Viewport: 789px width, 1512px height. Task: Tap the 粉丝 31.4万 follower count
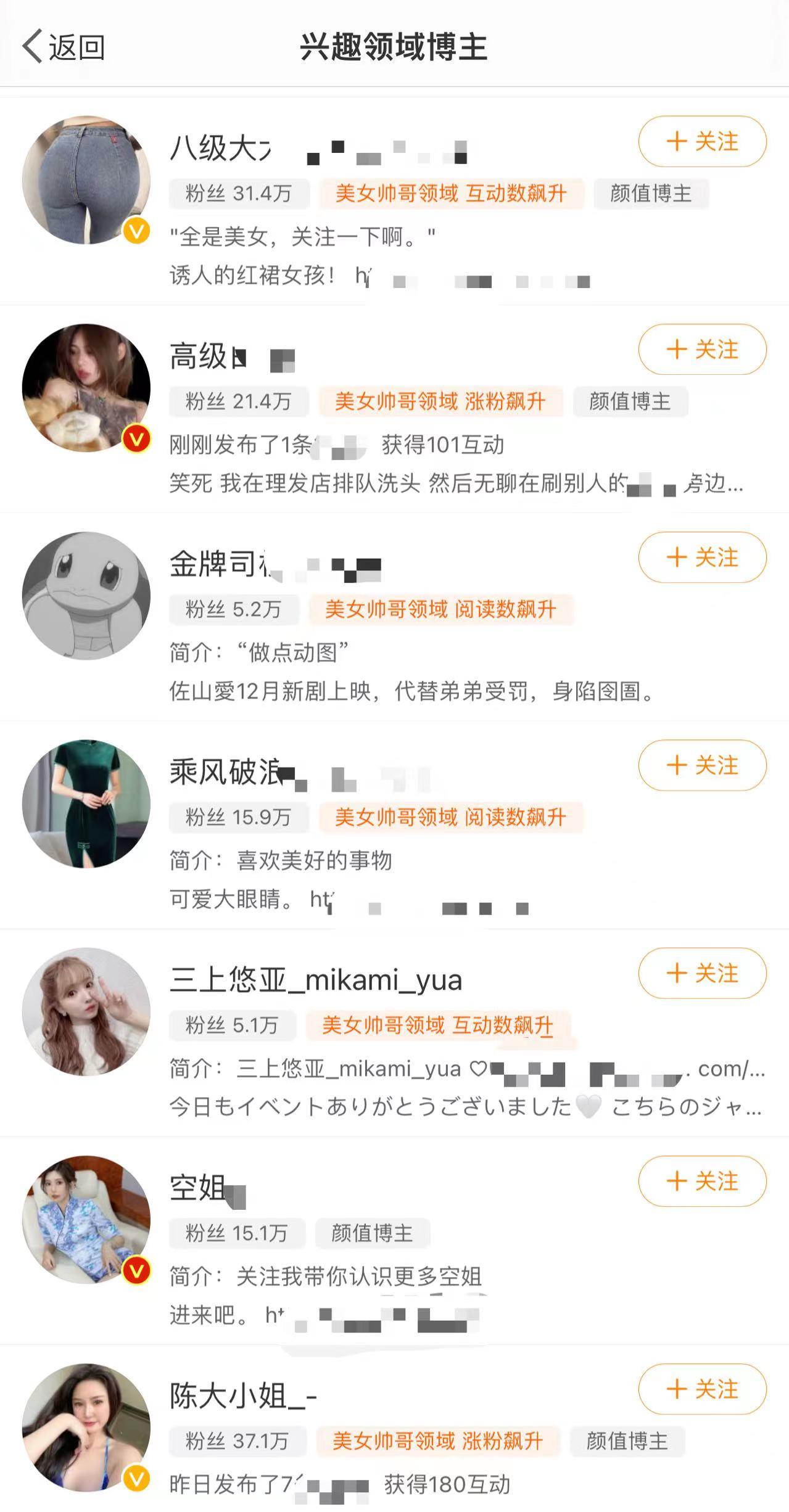236,195
